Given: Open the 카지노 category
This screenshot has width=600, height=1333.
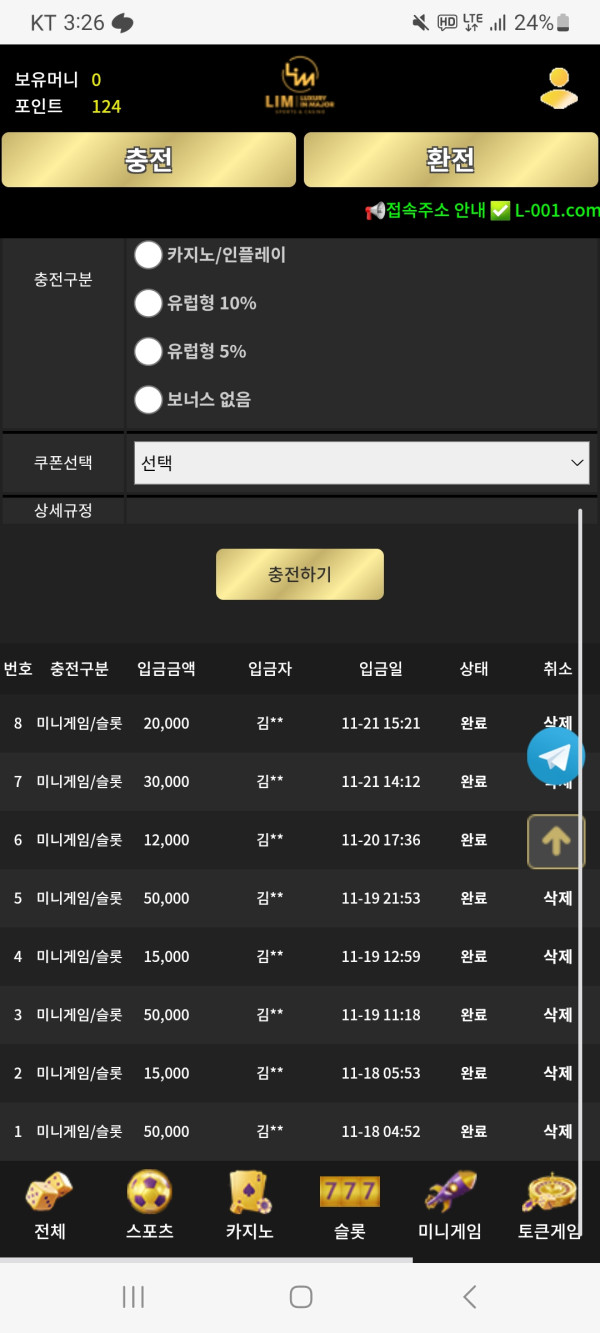Looking at the screenshot, I should [249, 1206].
